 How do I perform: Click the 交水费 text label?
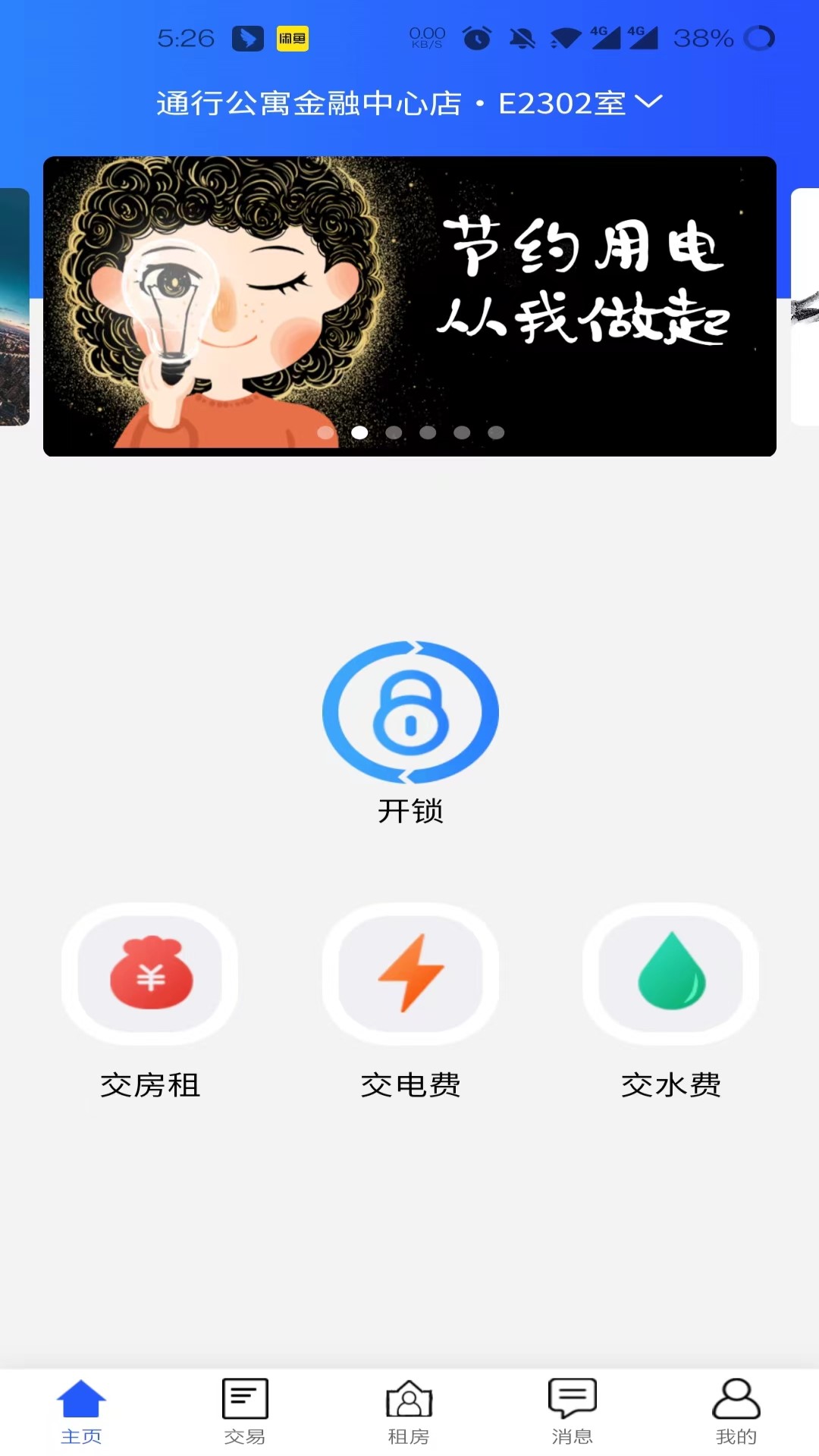click(x=671, y=1084)
